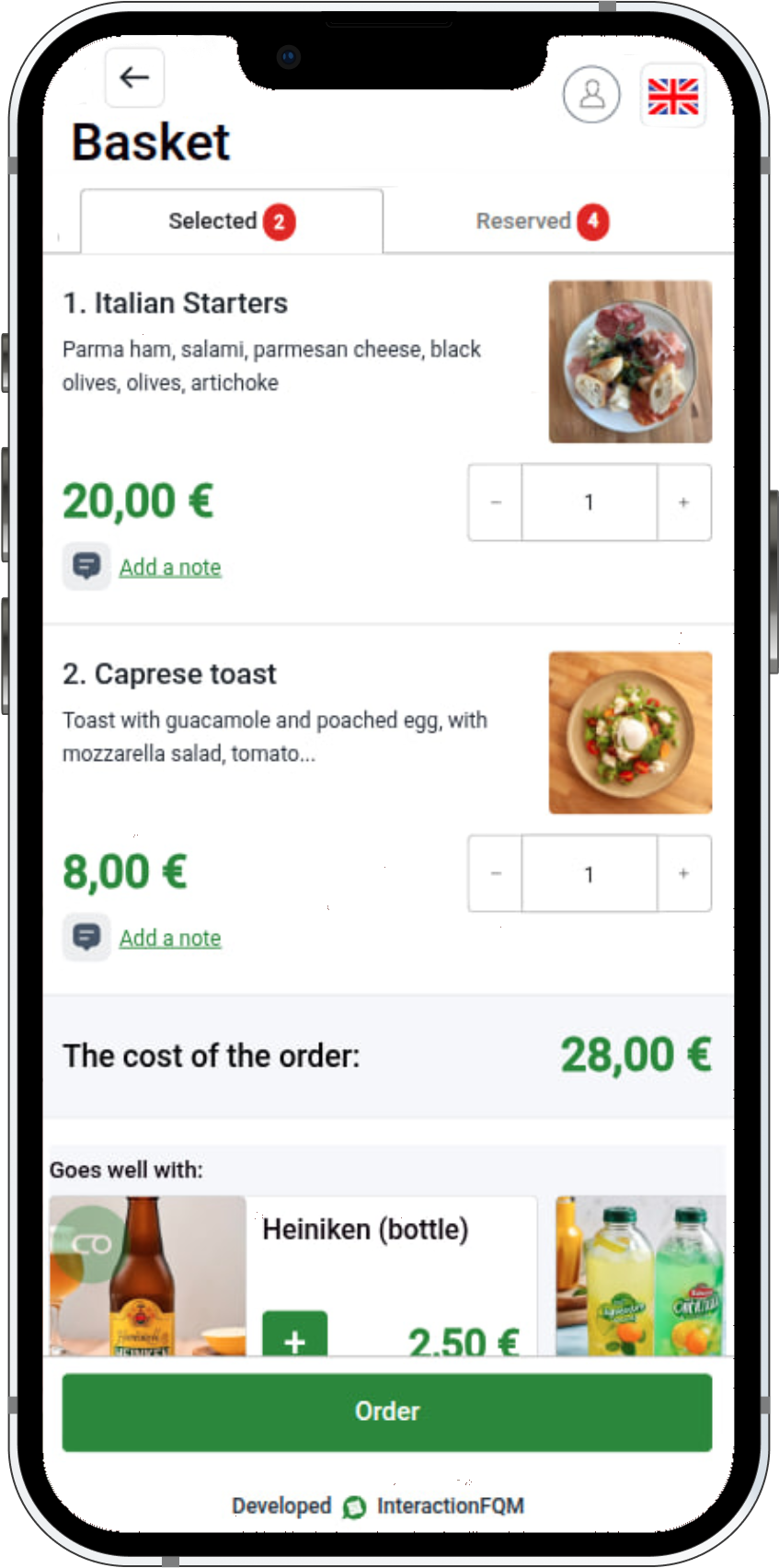Click the note icon beside Italian Starters price
This screenshot has width=779, height=1568.
pyautogui.click(x=86, y=566)
